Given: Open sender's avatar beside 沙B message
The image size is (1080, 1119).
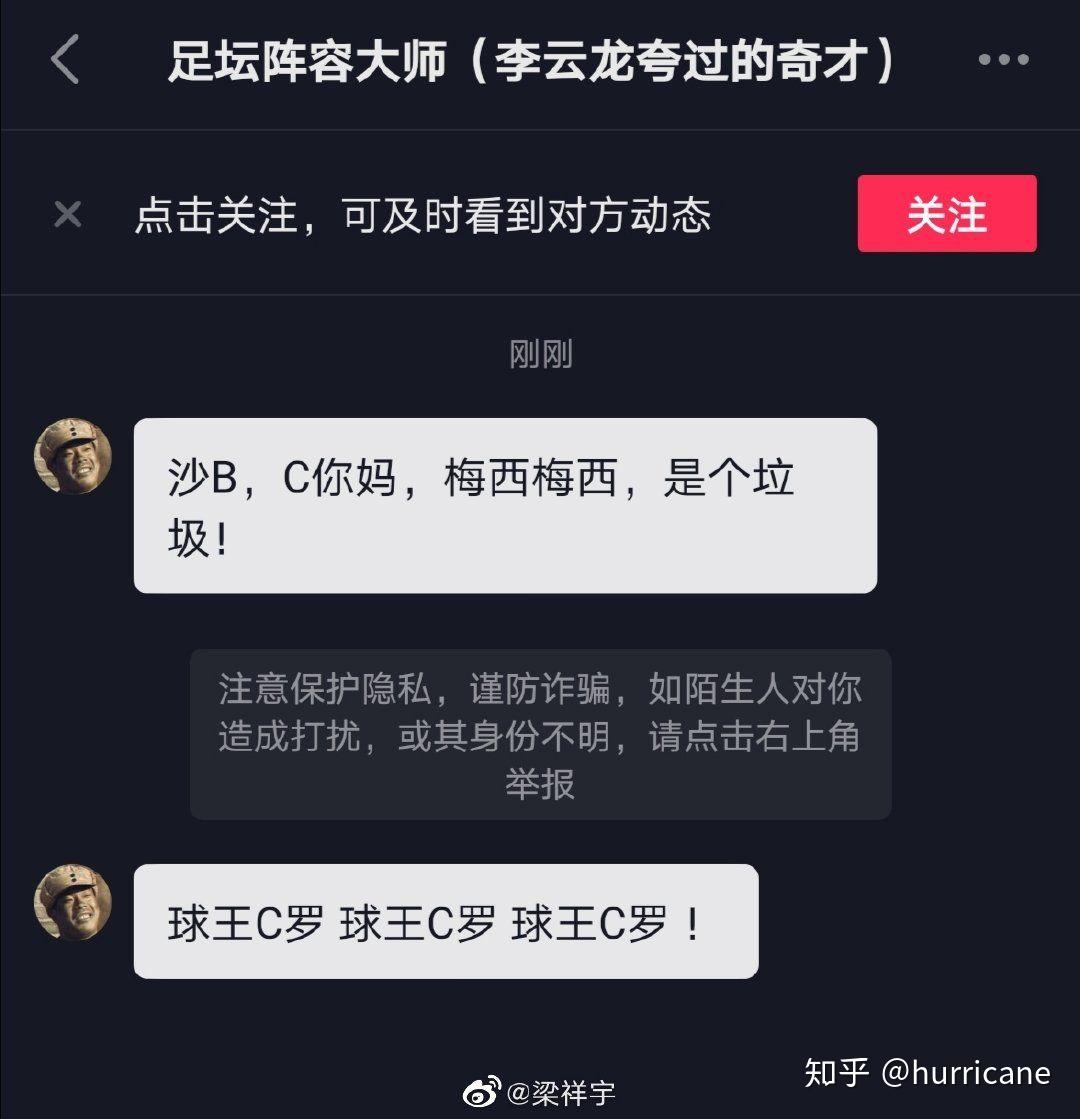Looking at the screenshot, I should coord(73,456).
